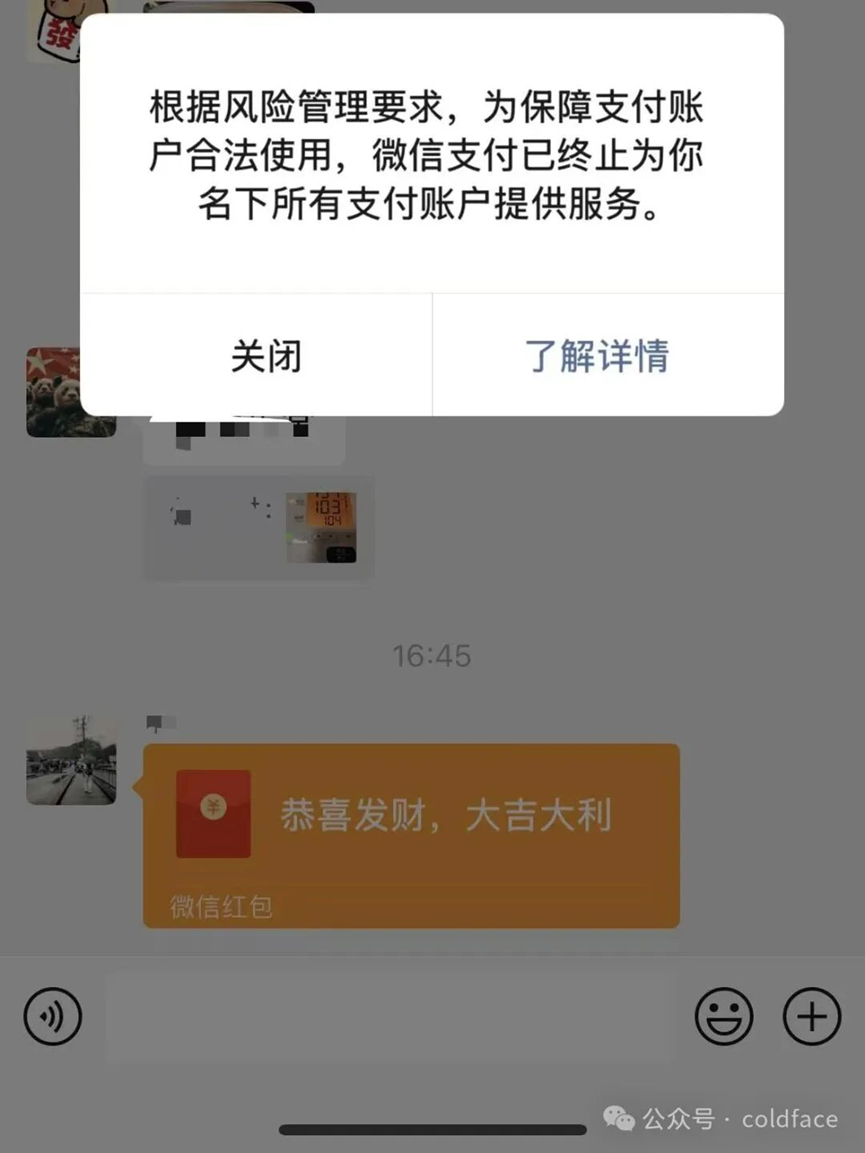Tap the small nickname label above red packet
This screenshot has height=1153, width=865.
tap(160, 719)
